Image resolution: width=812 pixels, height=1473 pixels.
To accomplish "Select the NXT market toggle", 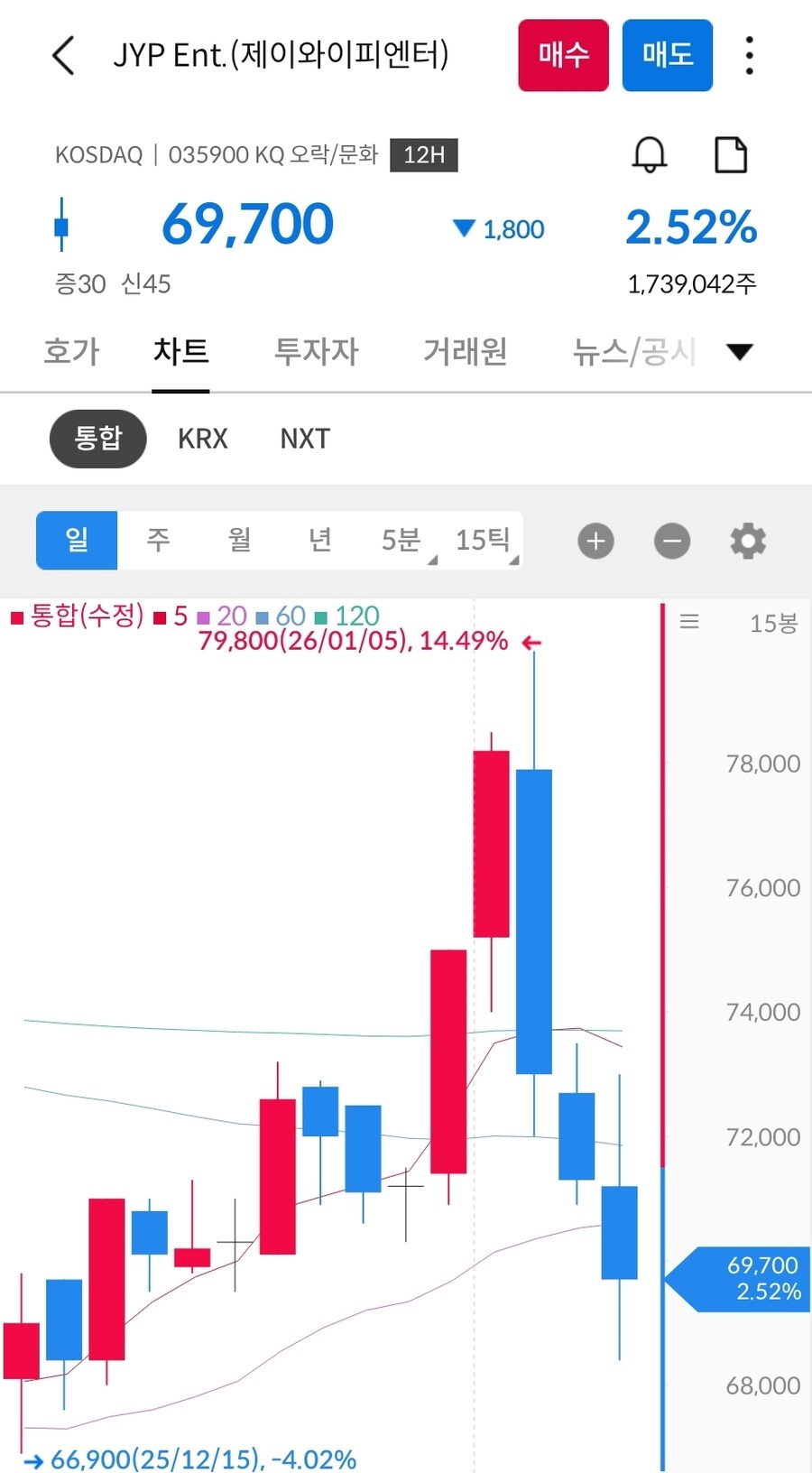I will coord(304,439).
